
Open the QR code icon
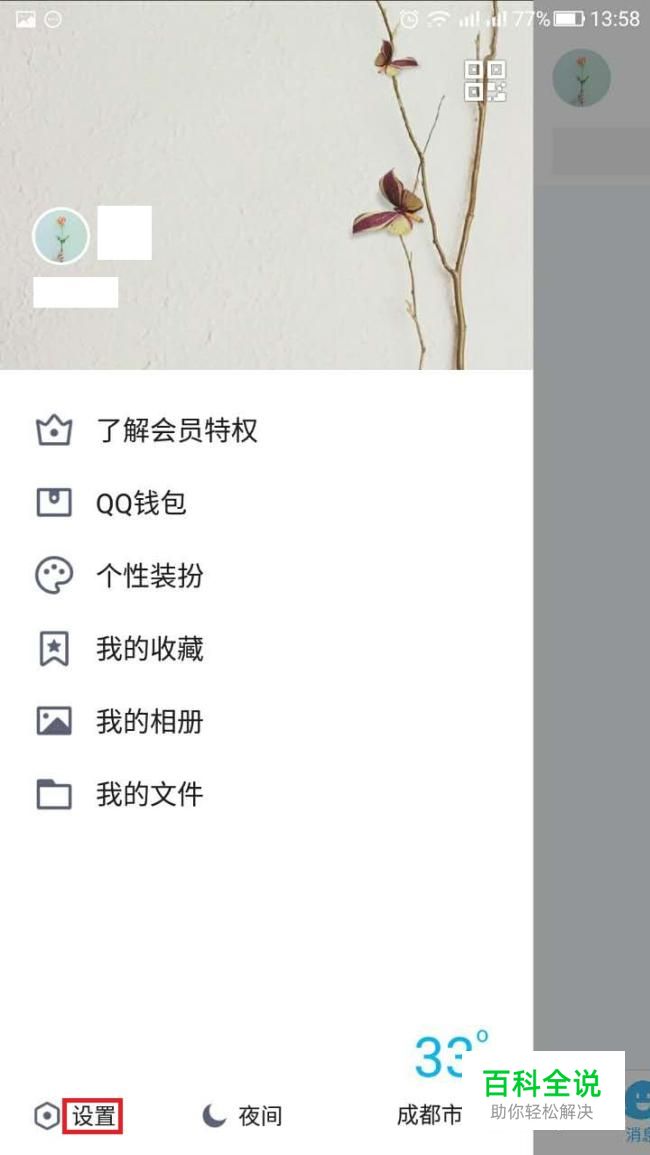click(485, 80)
